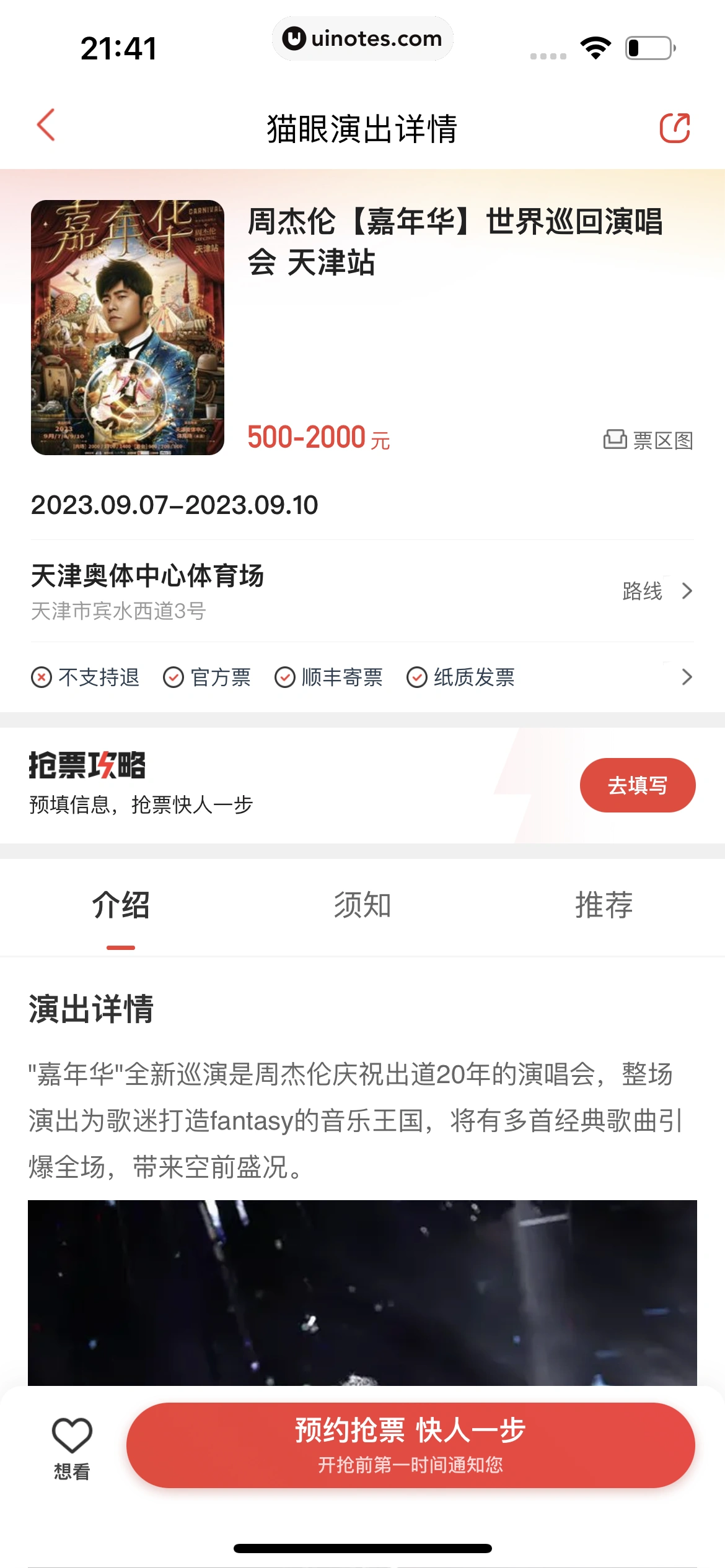Switch to the 推荐 tab
The image size is (725, 1568).
[604, 905]
